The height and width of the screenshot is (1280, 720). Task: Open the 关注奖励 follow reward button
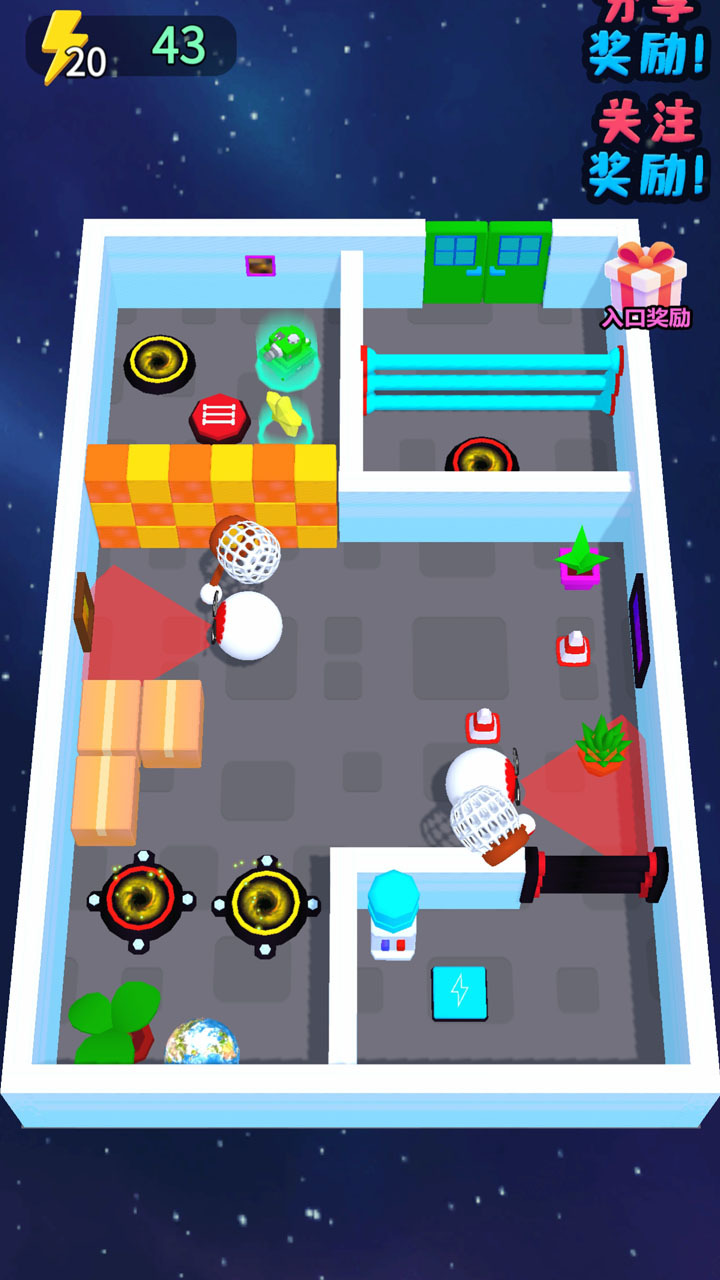(647, 150)
